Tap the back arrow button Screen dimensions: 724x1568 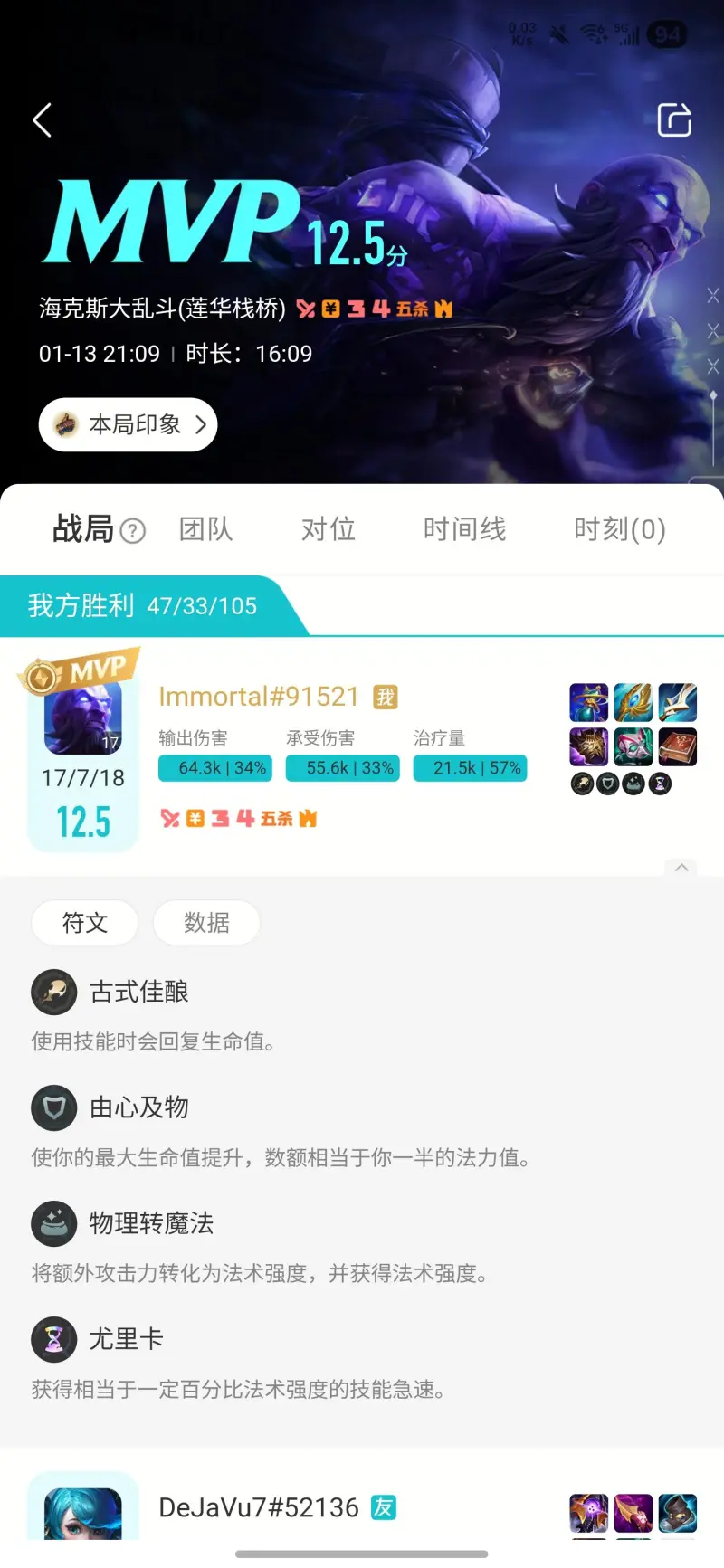[41, 119]
